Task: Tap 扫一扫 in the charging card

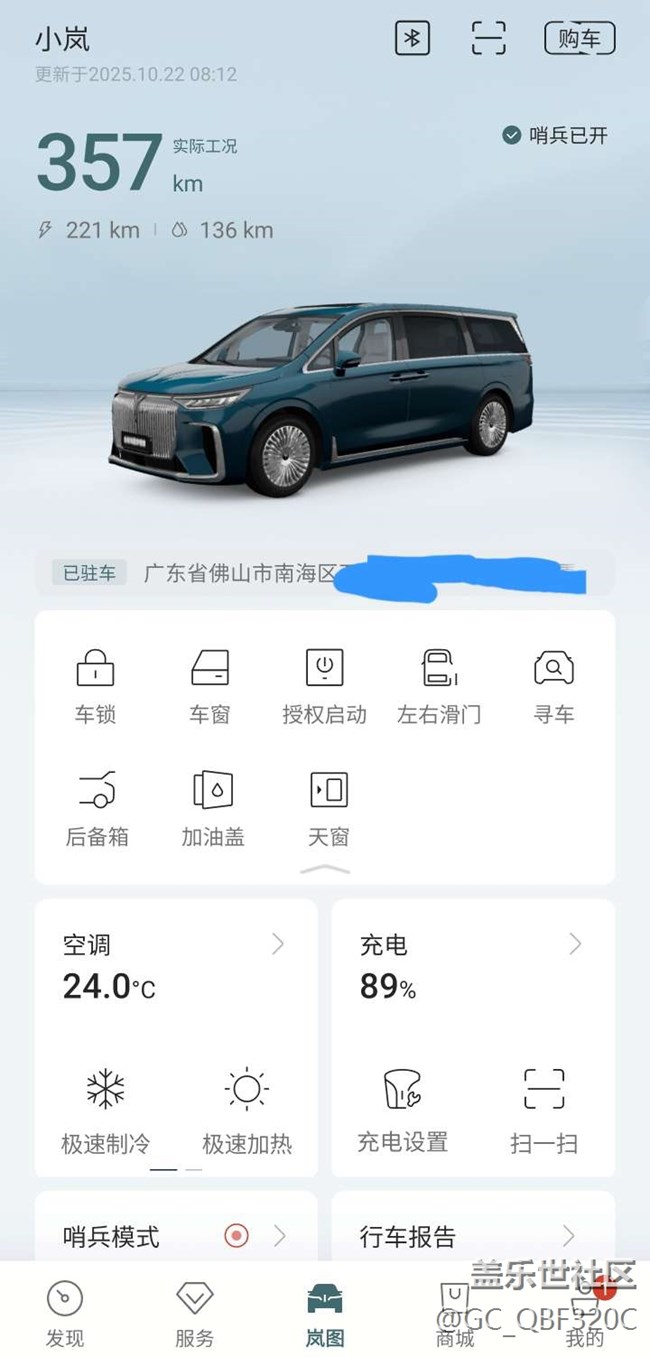Action: tap(544, 1110)
